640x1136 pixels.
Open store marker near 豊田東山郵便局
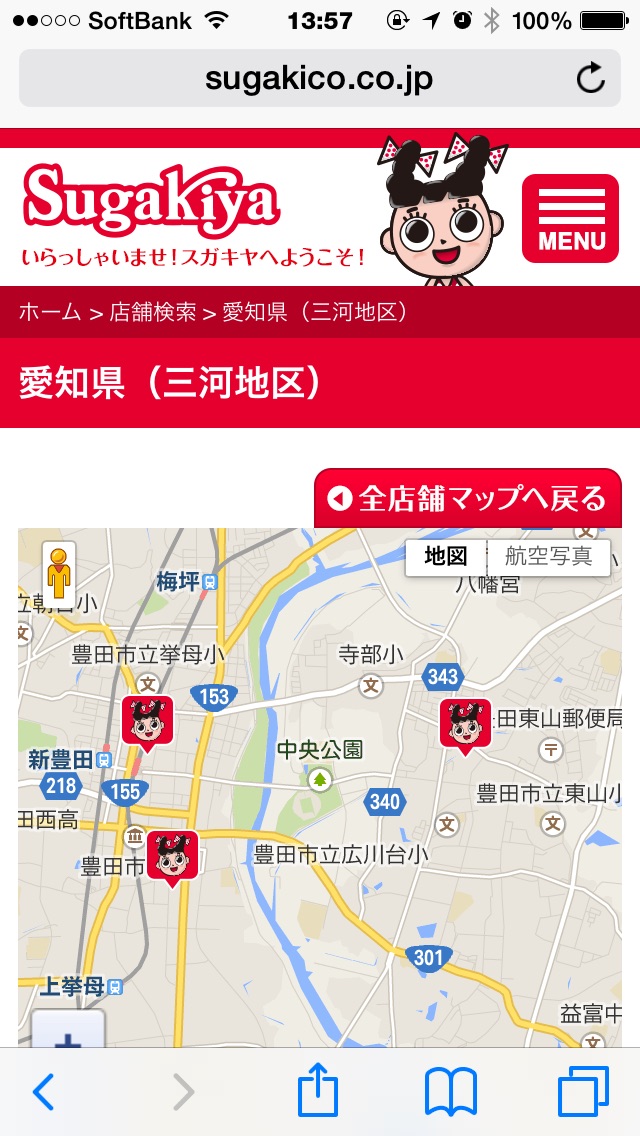[x=465, y=723]
